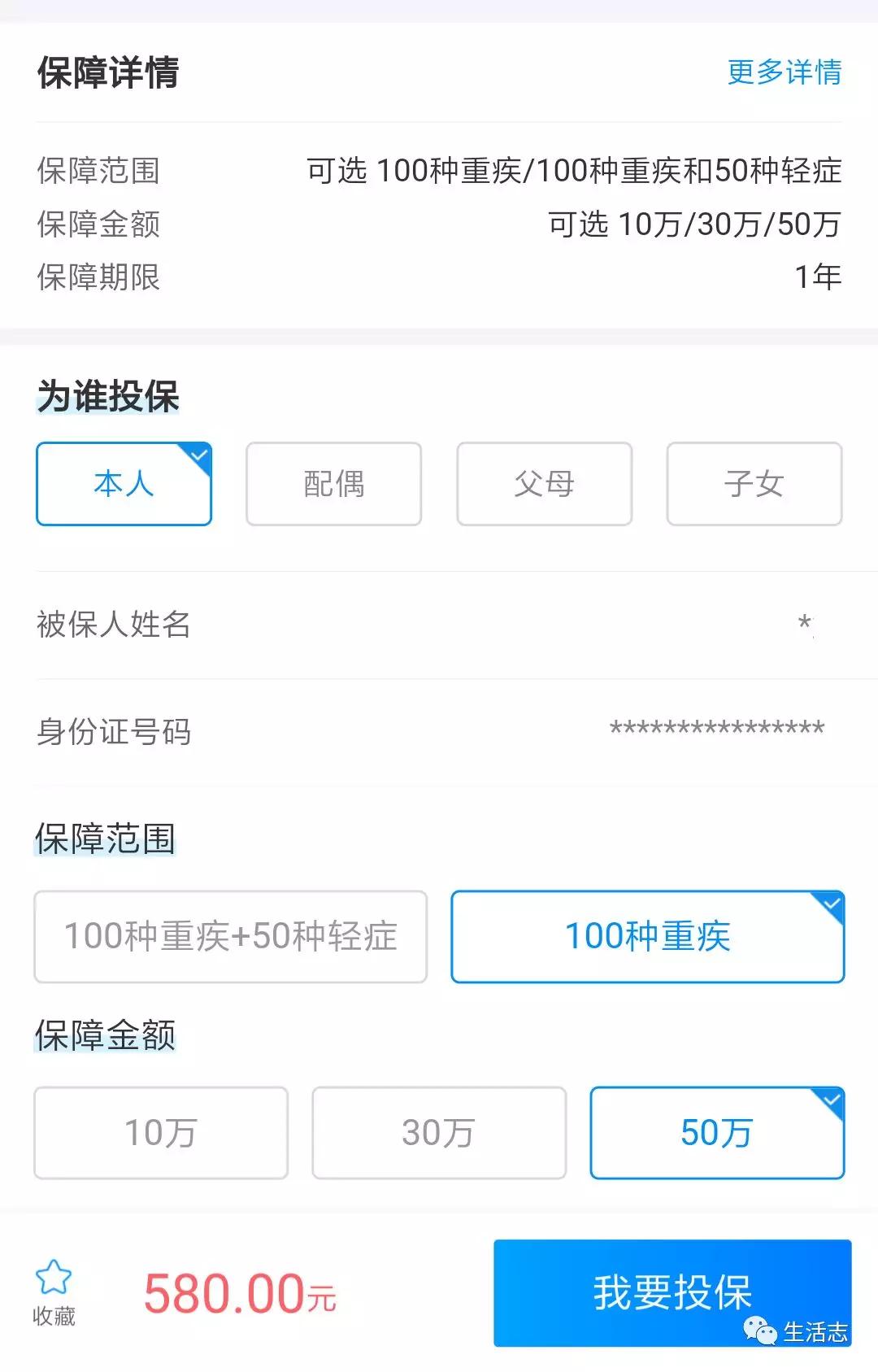Select 子女 as the insured person

(x=752, y=484)
